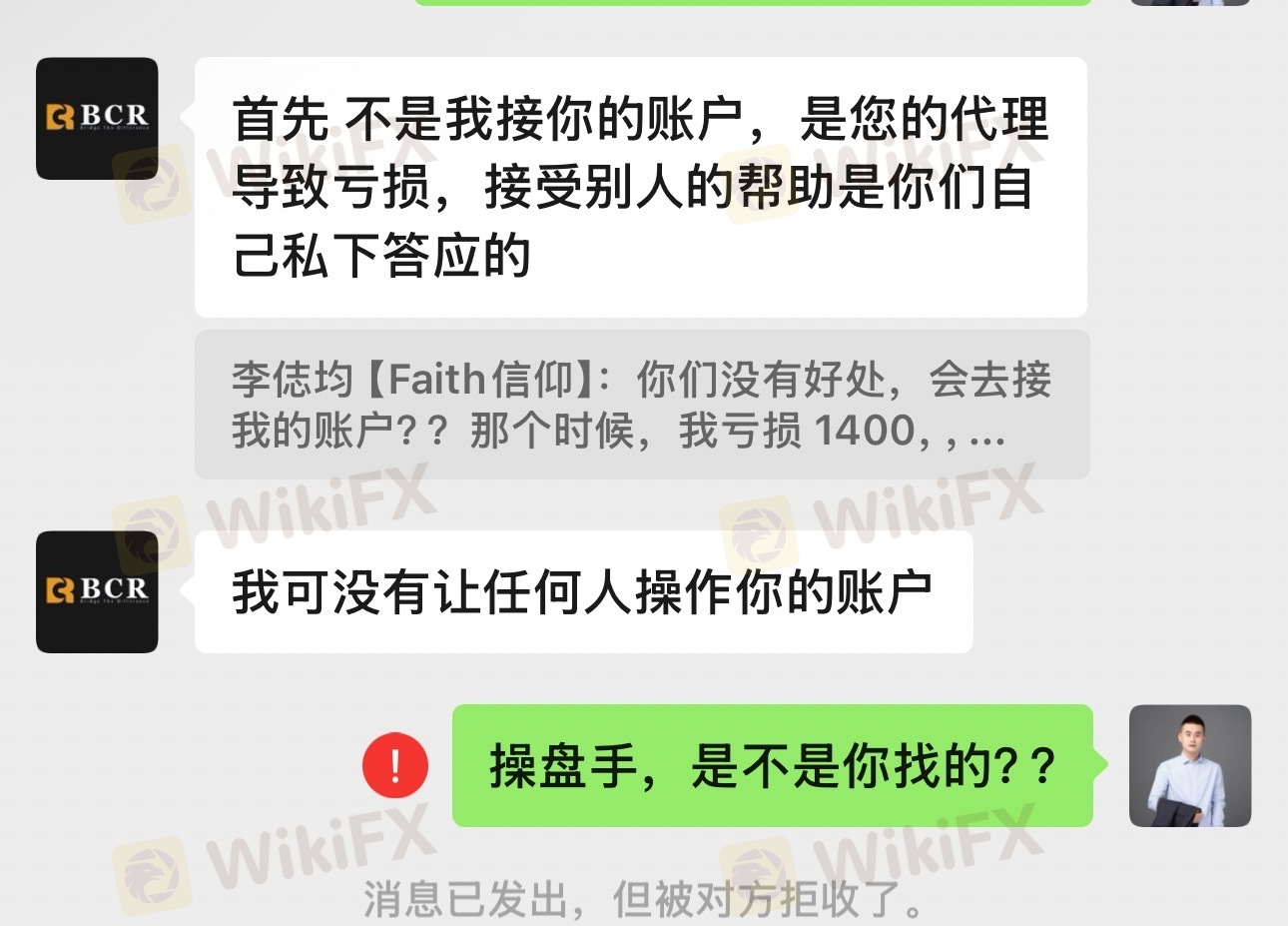The image size is (1288, 926).
Task: Open the BCR avatar beside '我可没有让任何人操作你的账户'
Action: [x=97, y=591]
